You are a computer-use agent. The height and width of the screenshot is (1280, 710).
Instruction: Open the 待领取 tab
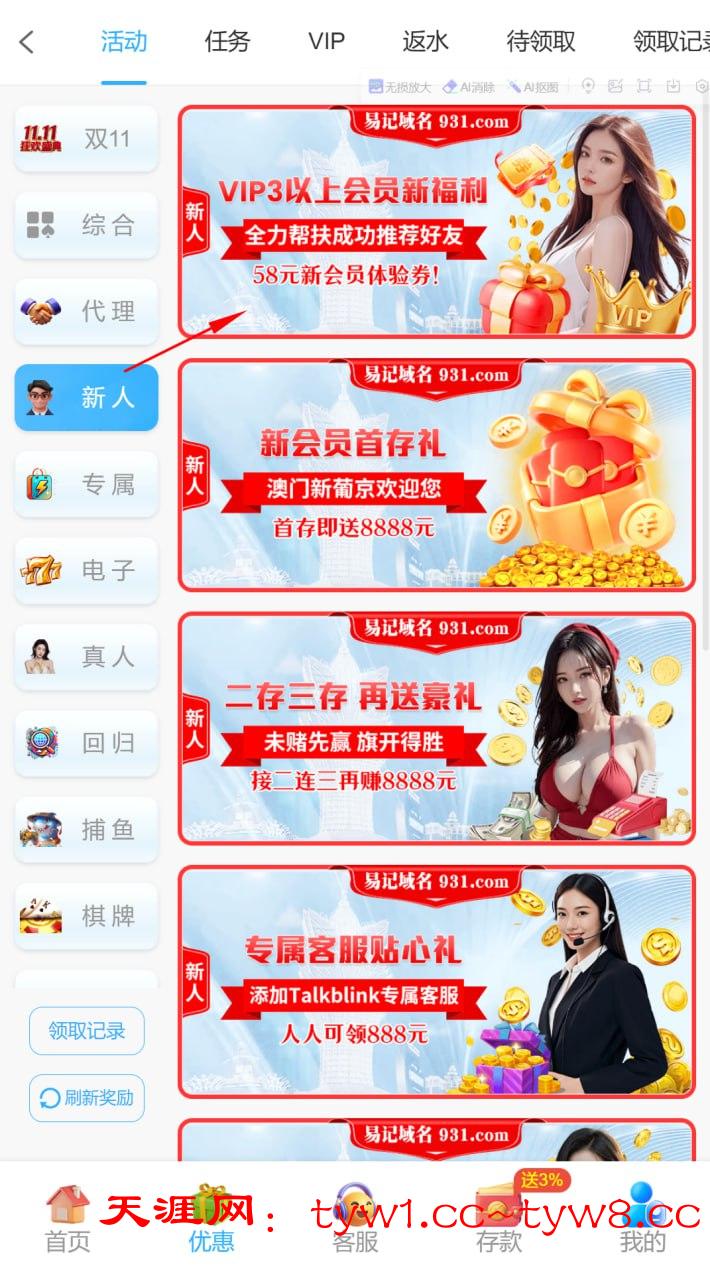[x=541, y=42]
